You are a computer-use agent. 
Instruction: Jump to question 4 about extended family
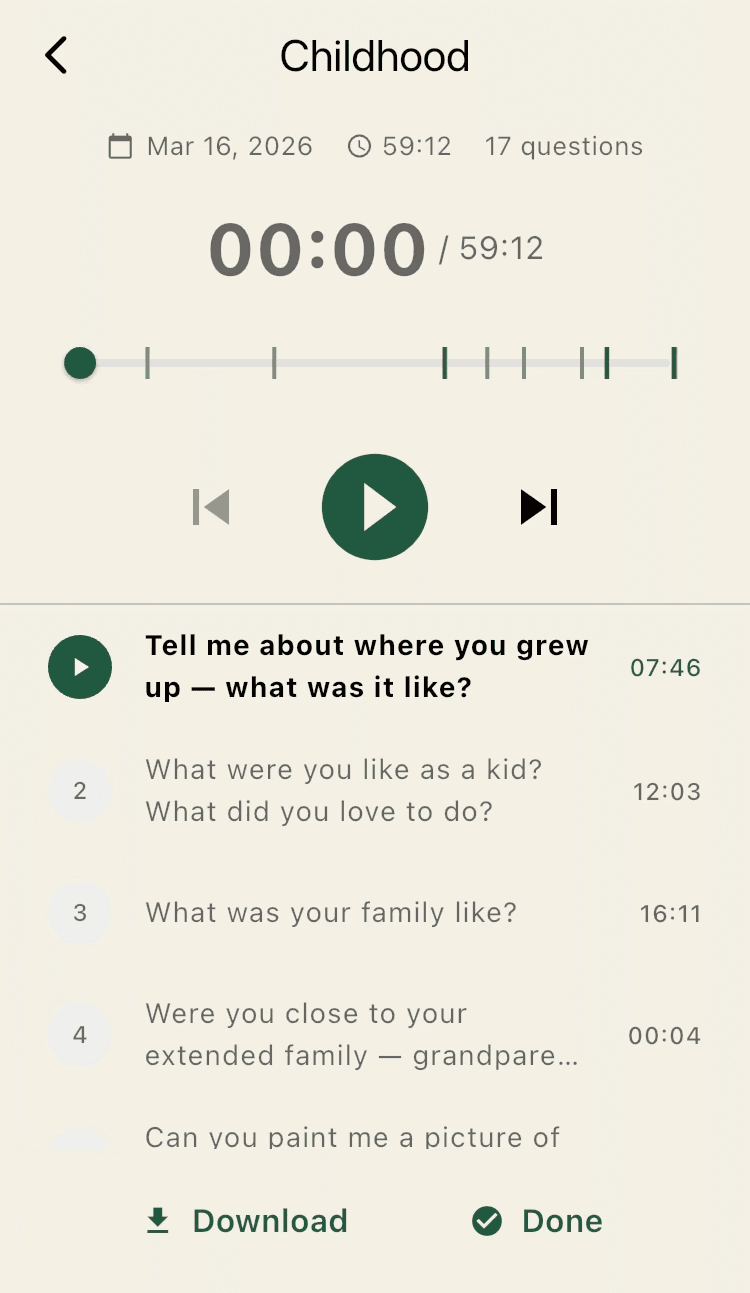[361, 1034]
